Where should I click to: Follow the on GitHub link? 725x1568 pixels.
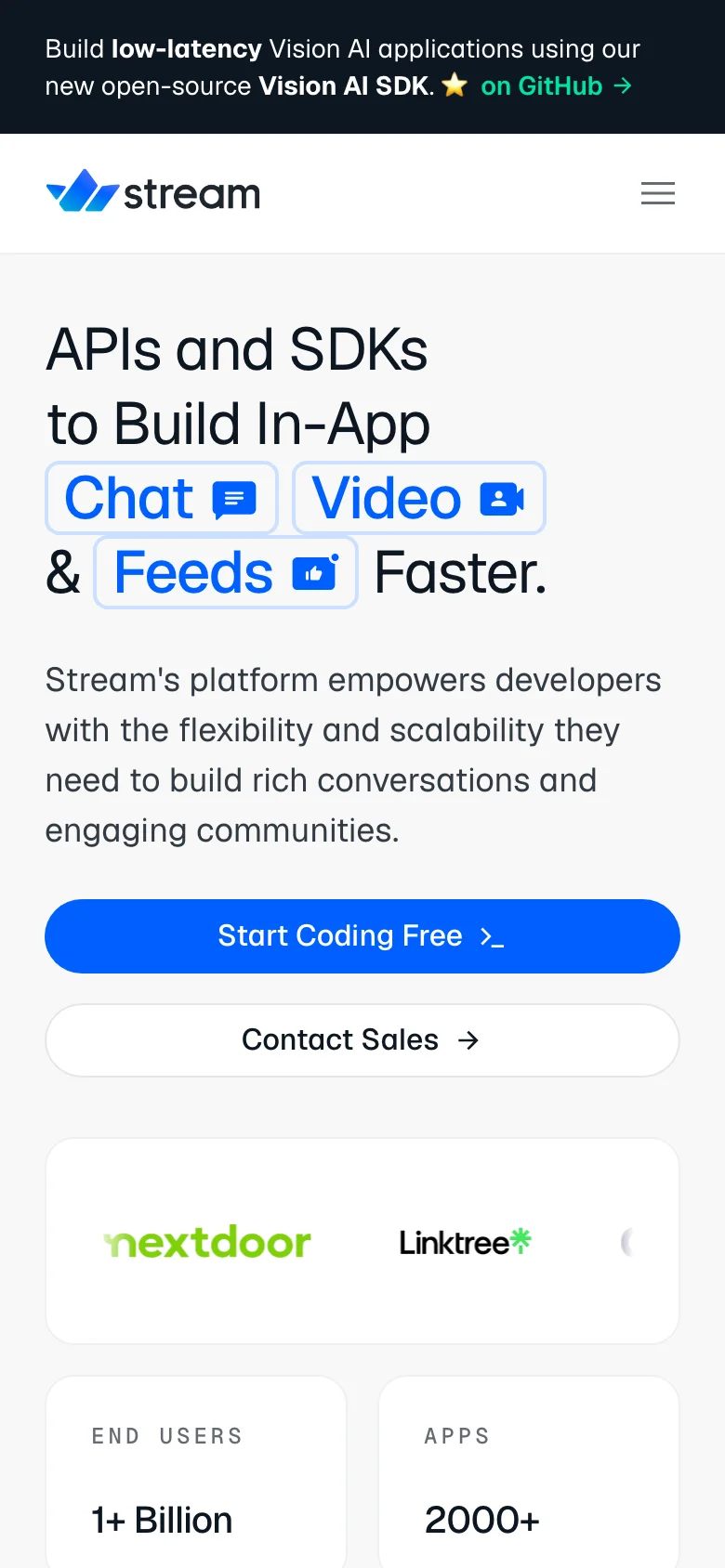click(556, 86)
